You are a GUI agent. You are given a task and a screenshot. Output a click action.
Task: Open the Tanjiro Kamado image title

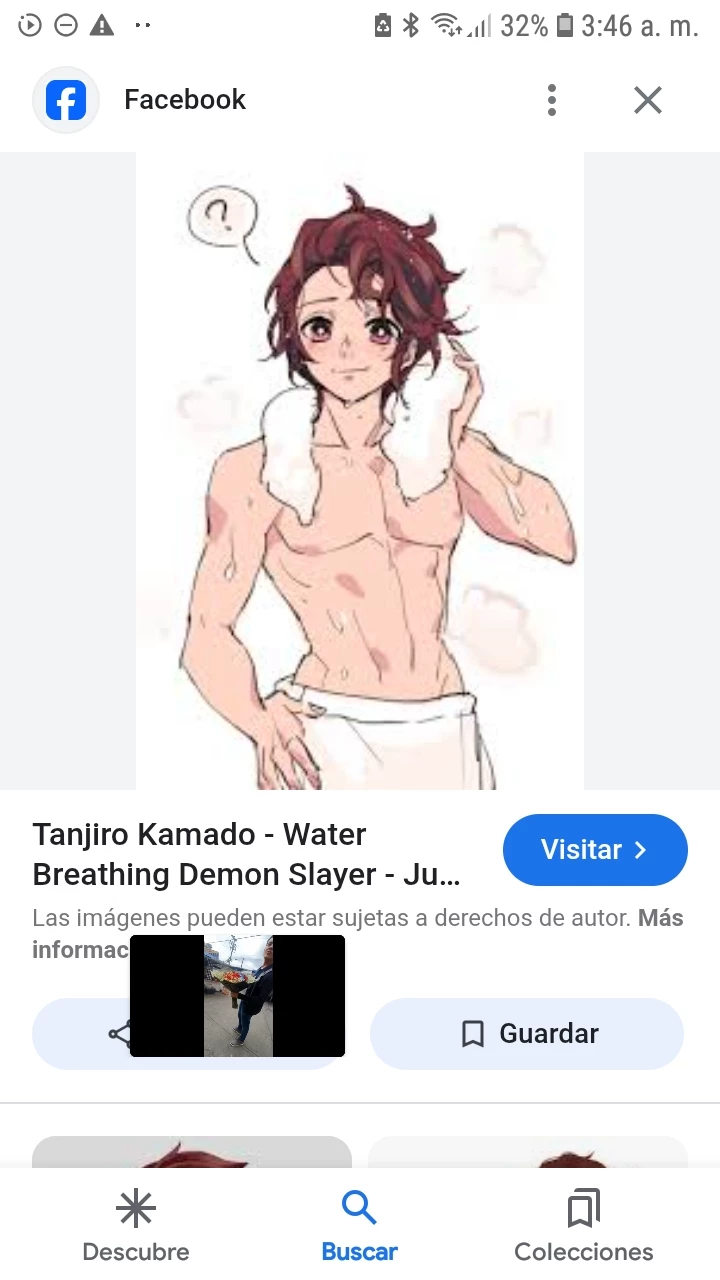tap(247, 854)
